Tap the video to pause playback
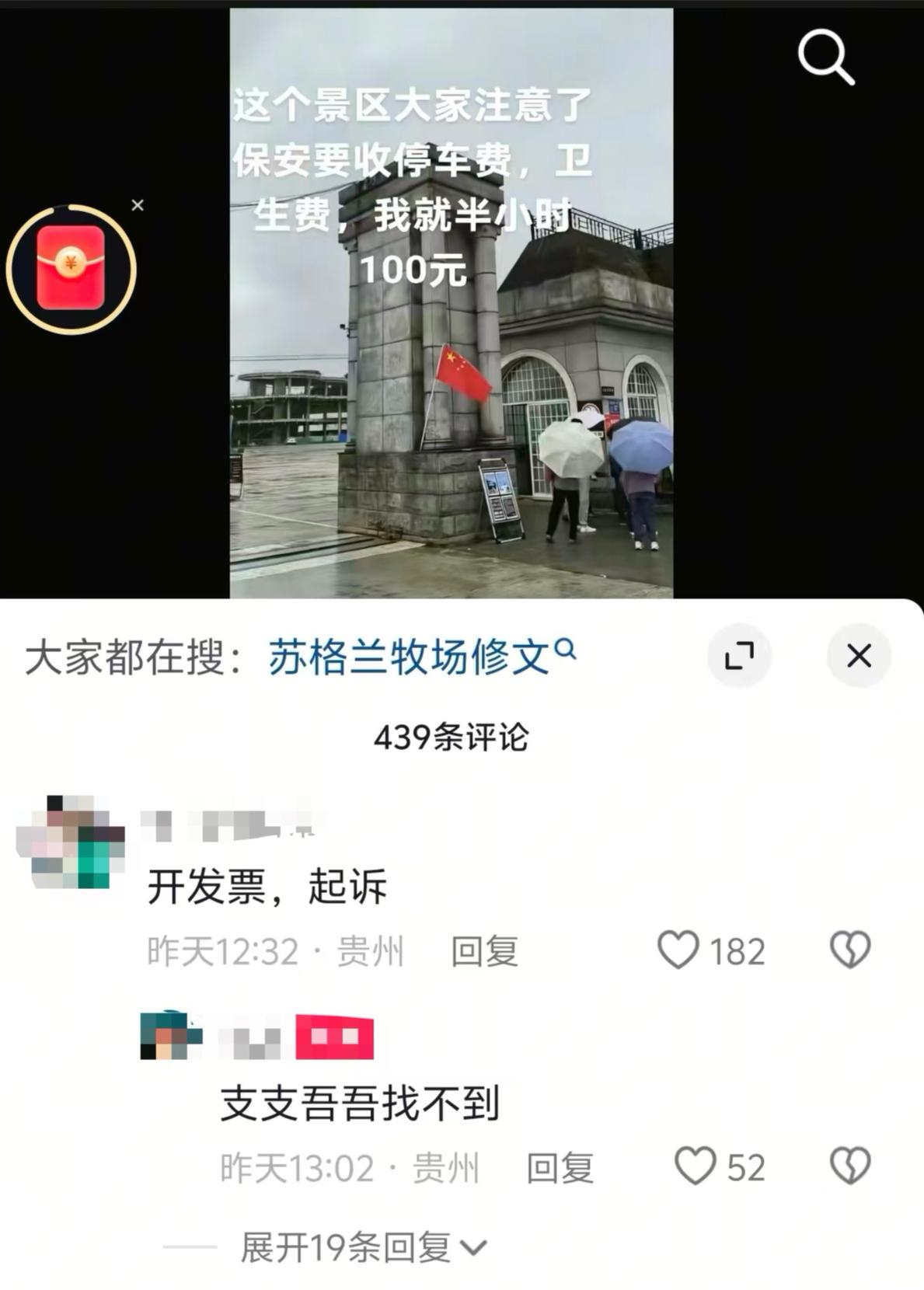Viewport: 924px width, 1290px height. (451, 389)
